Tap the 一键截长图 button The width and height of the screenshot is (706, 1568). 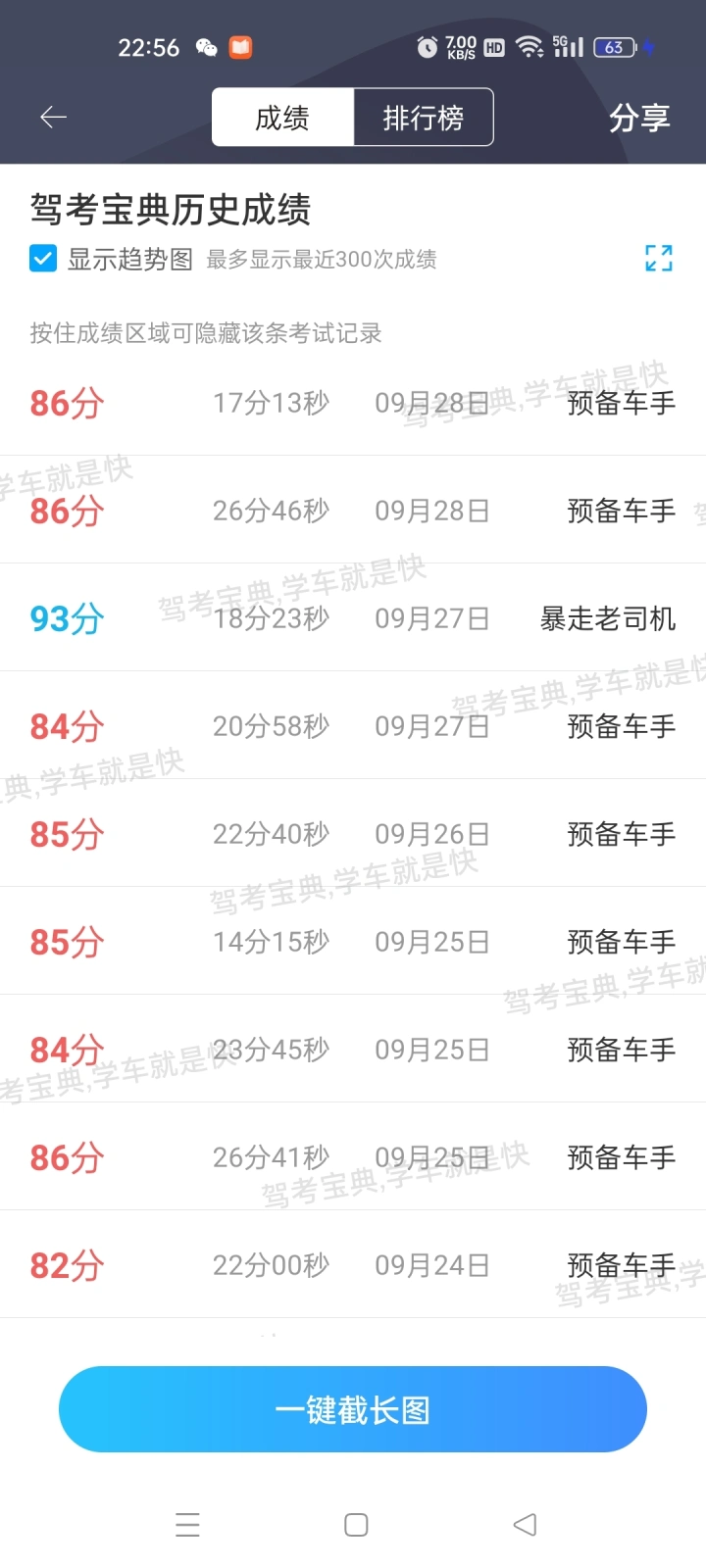(x=353, y=1409)
